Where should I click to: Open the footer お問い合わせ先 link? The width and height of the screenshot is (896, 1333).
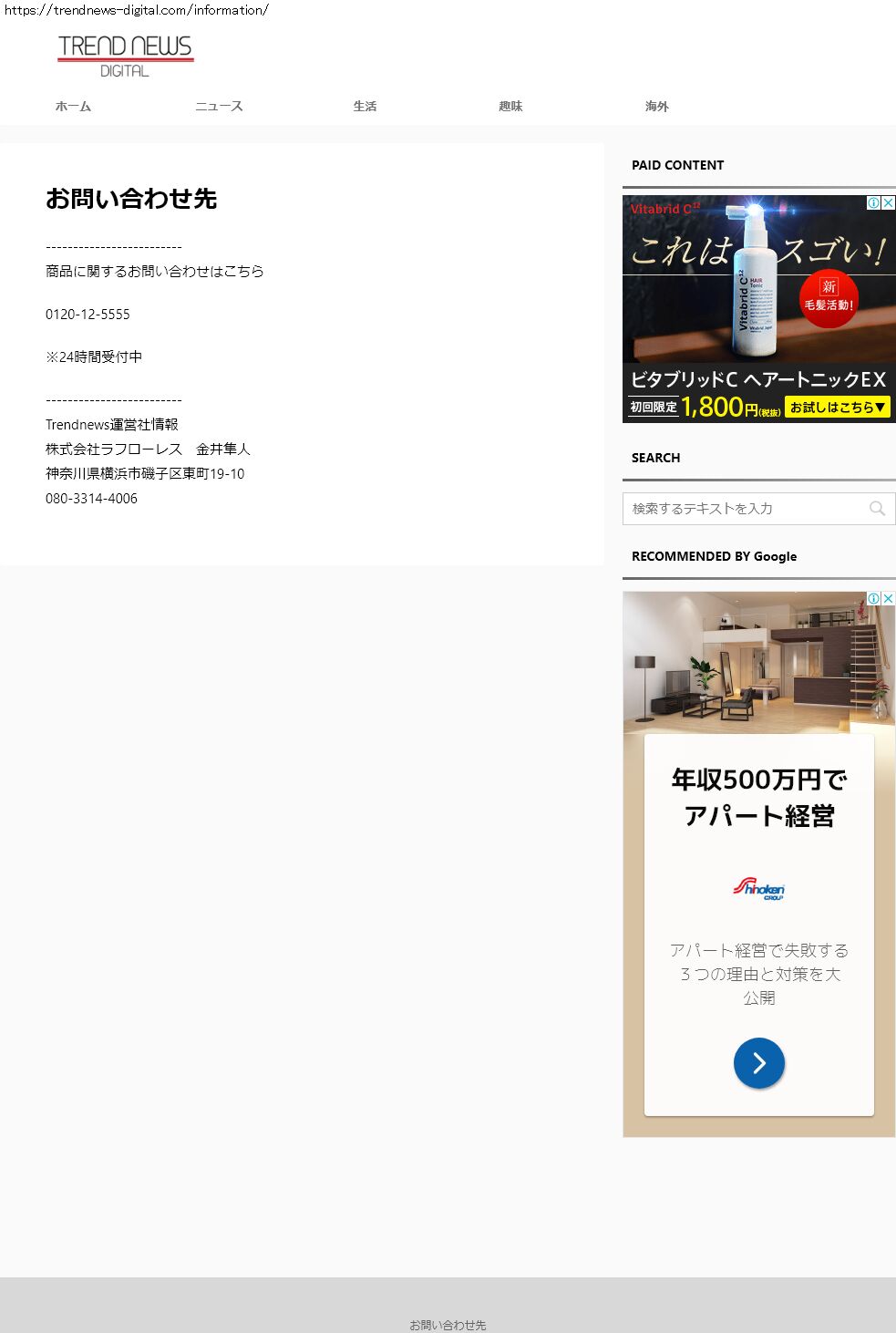tap(448, 1325)
